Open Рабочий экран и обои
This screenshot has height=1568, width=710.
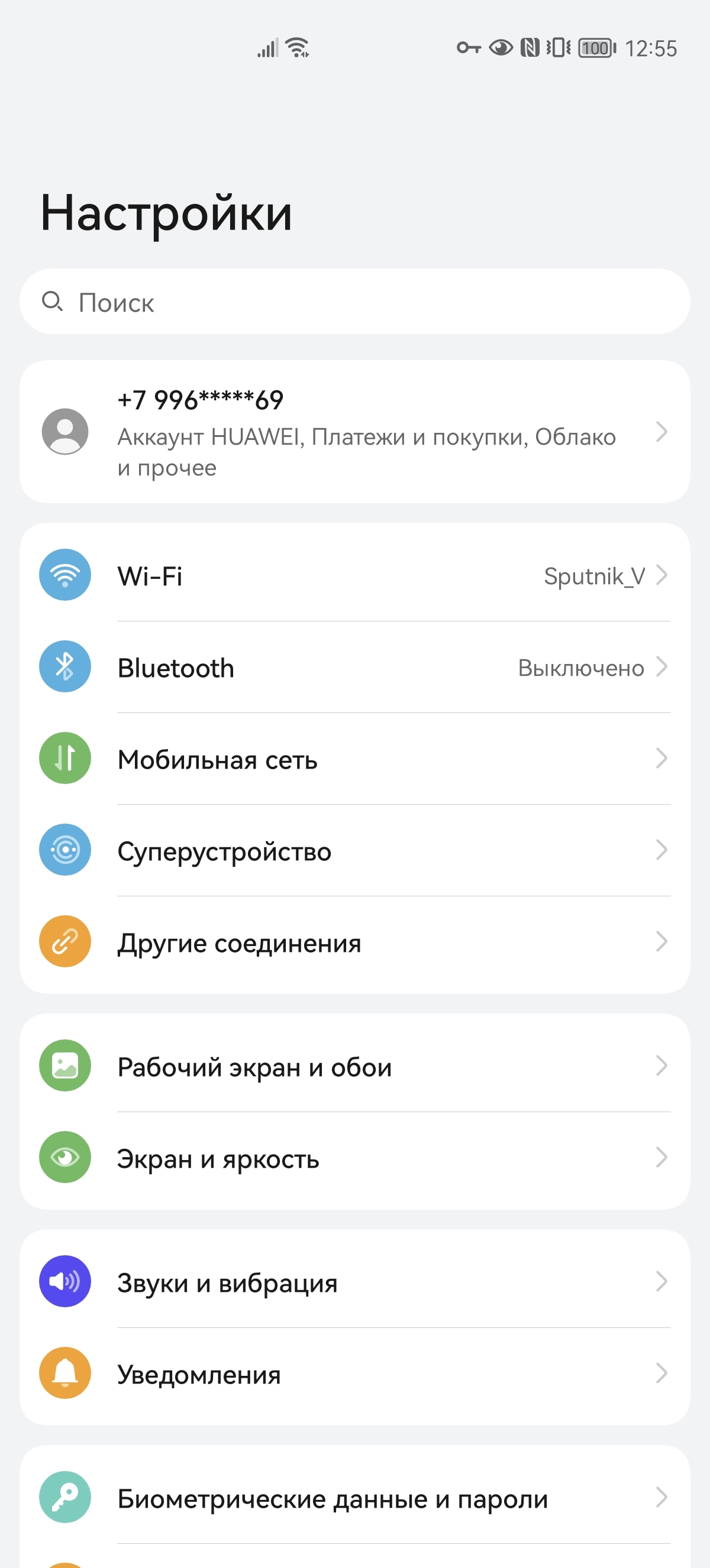[354, 1067]
